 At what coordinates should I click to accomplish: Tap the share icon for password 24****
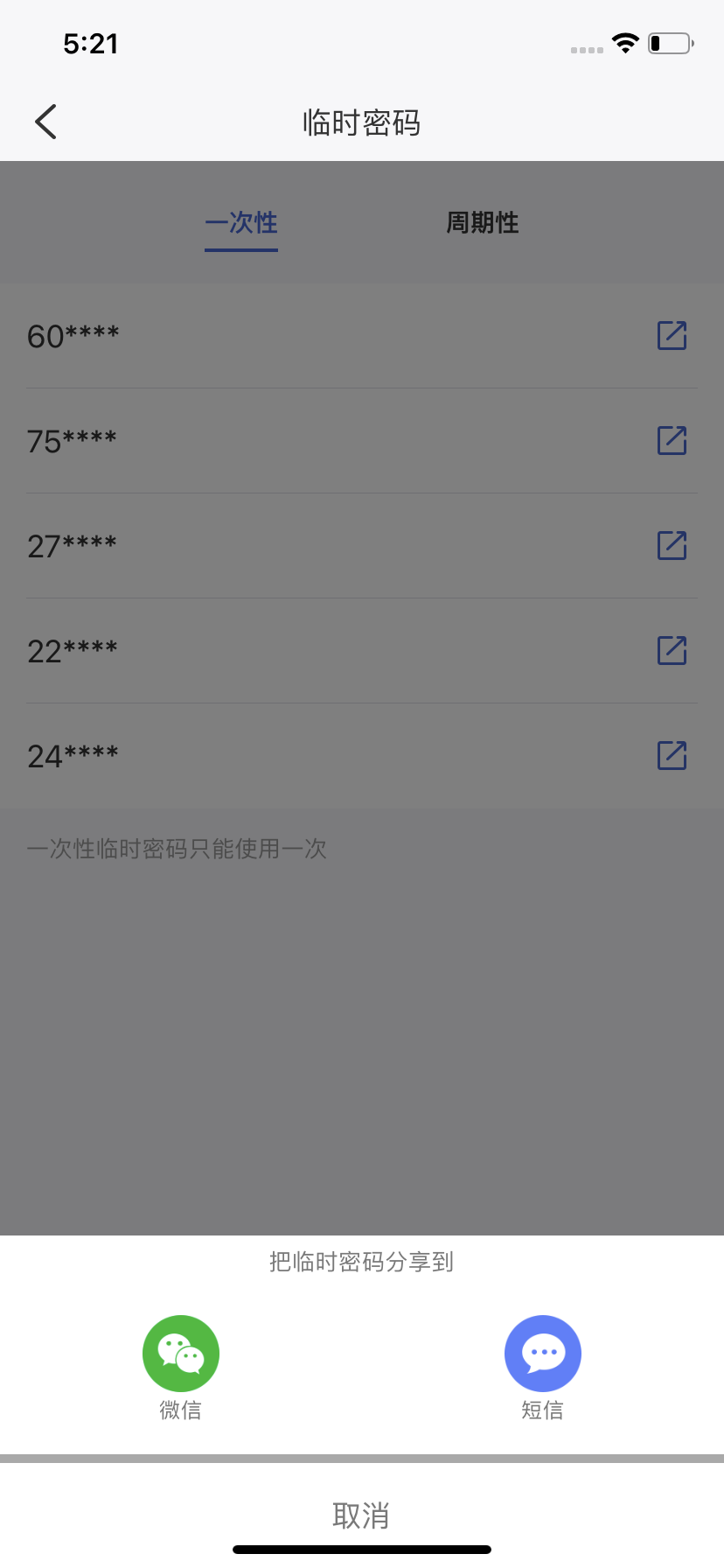(x=672, y=755)
